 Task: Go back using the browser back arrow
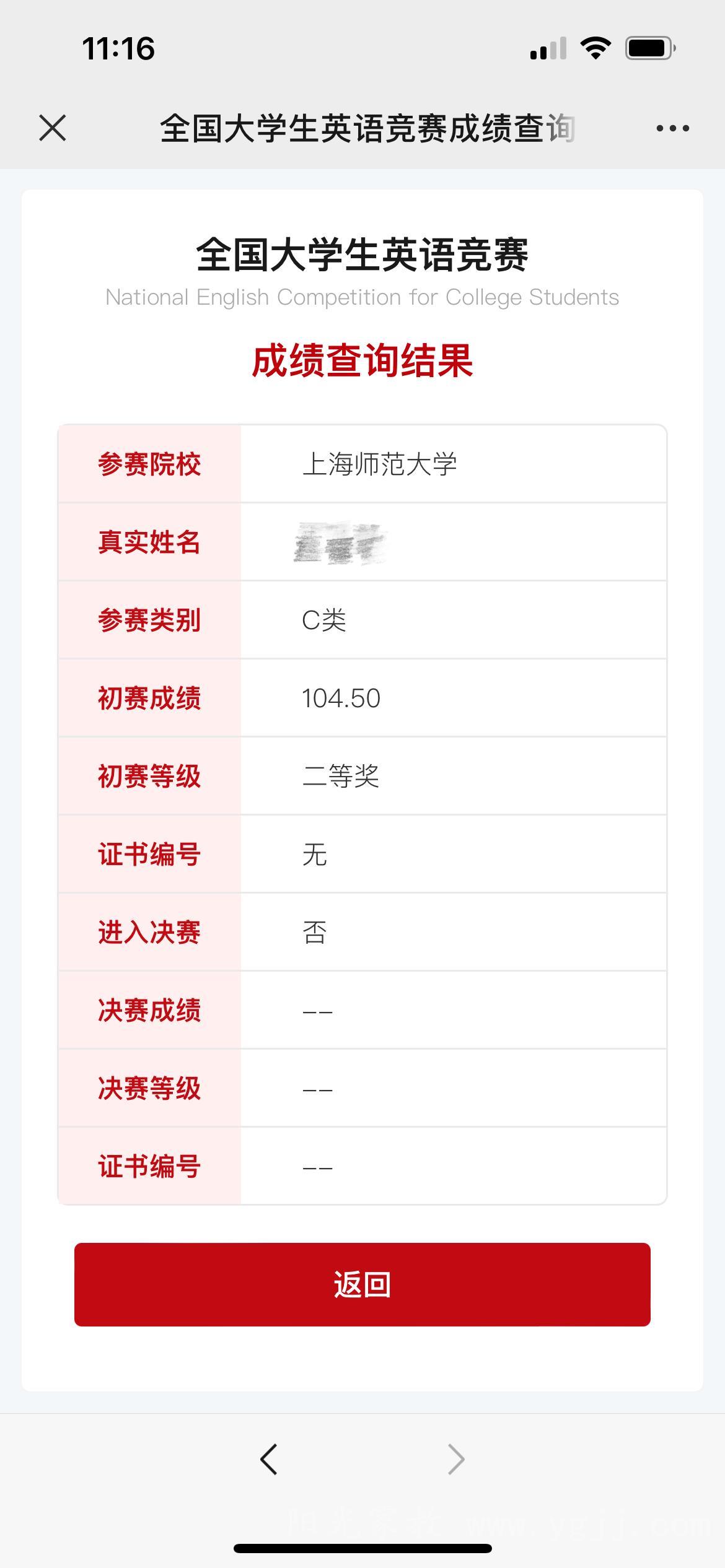(269, 1460)
